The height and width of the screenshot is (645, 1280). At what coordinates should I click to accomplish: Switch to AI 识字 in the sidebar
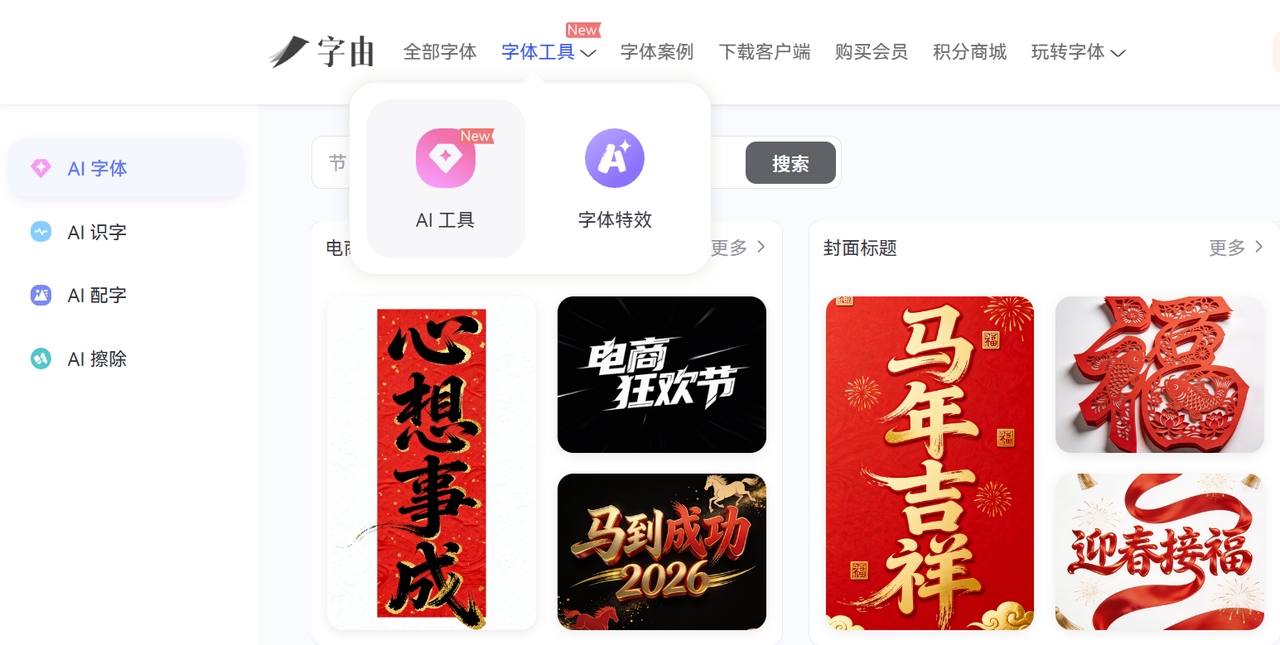pos(96,232)
